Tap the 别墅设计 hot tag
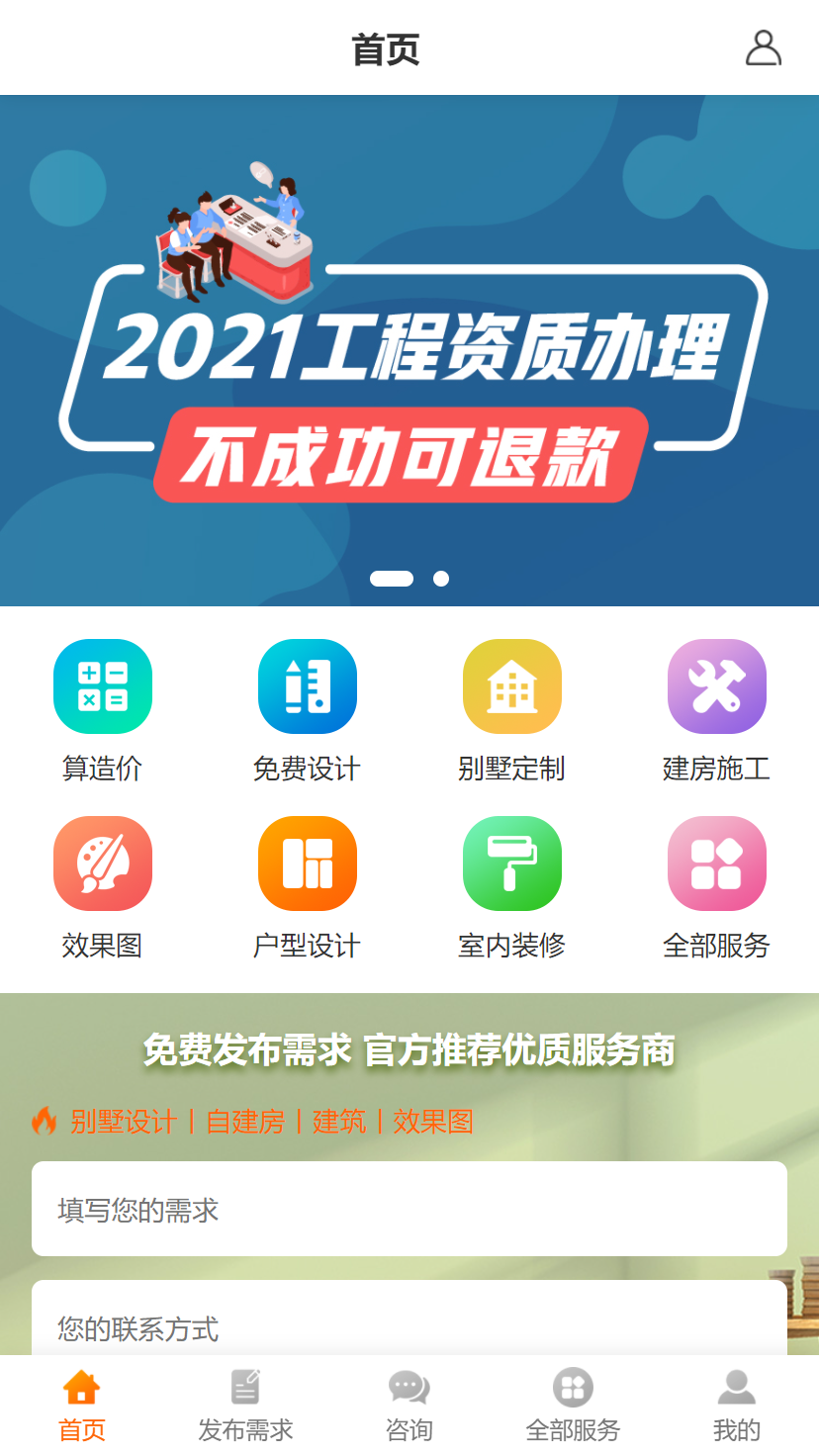 point(123,1122)
